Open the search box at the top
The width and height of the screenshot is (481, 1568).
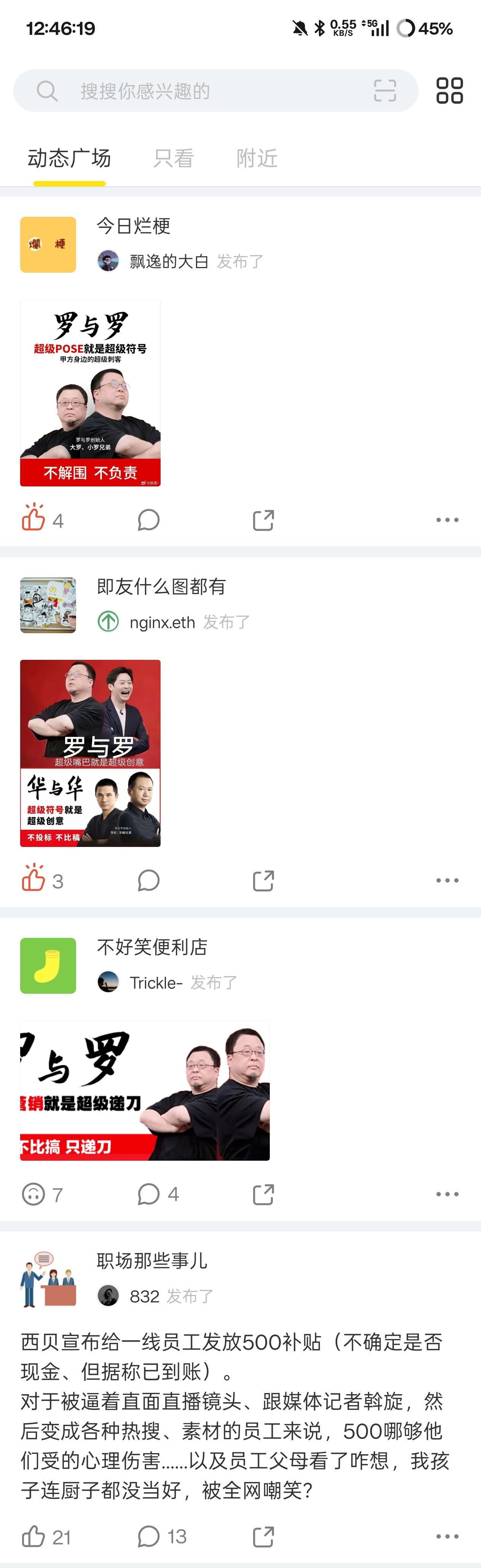click(x=201, y=91)
